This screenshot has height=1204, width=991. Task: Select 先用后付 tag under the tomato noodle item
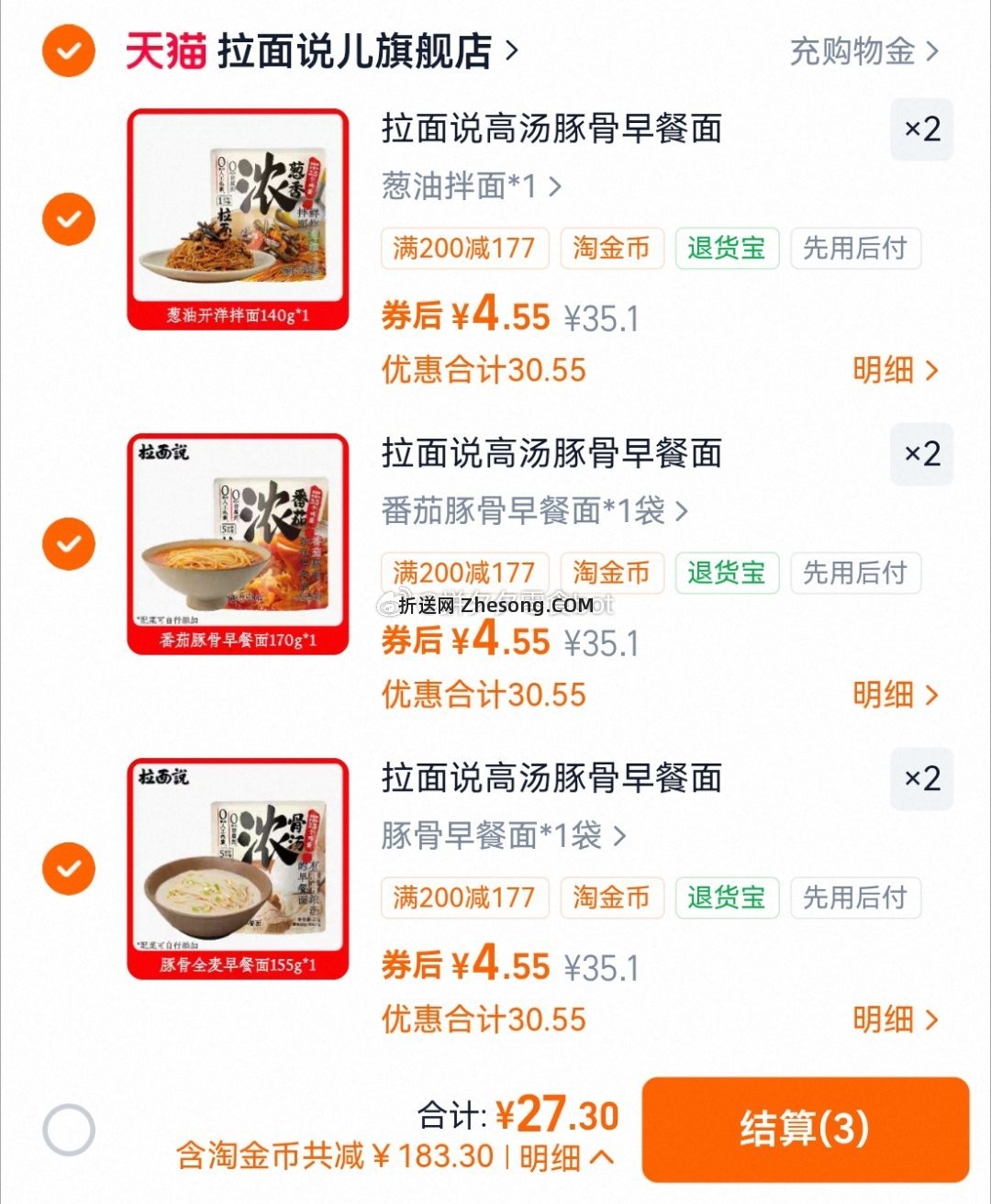(x=855, y=573)
